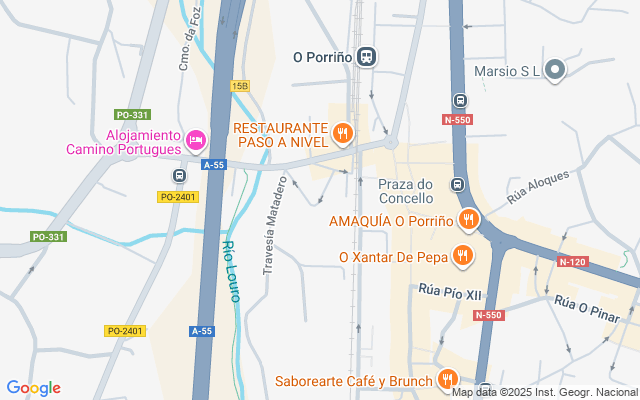Open the bus stop near PO-2401 label
The width and height of the screenshot is (640, 400).
tap(179, 176)
